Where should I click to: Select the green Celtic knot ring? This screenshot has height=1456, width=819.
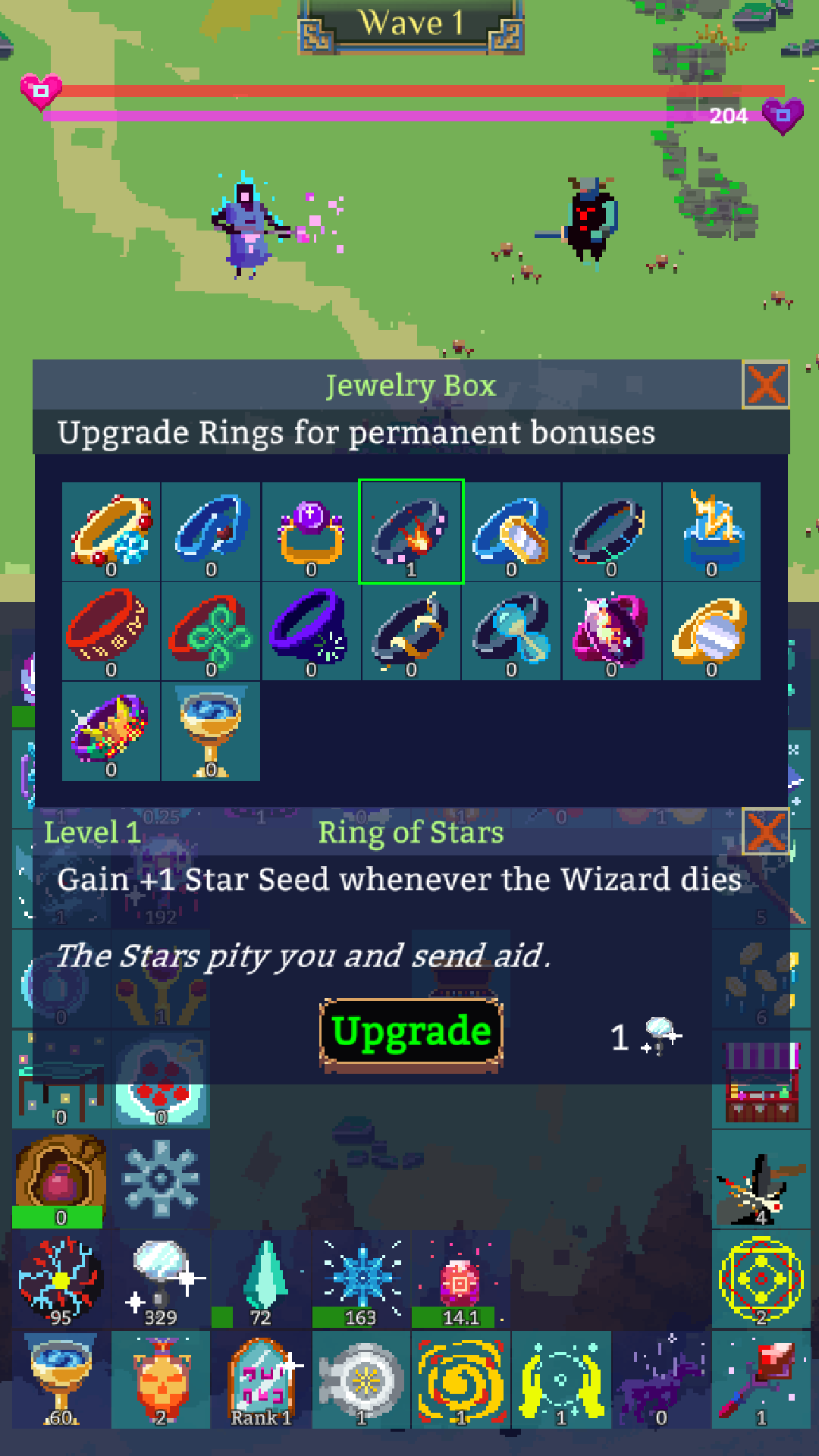211,632
